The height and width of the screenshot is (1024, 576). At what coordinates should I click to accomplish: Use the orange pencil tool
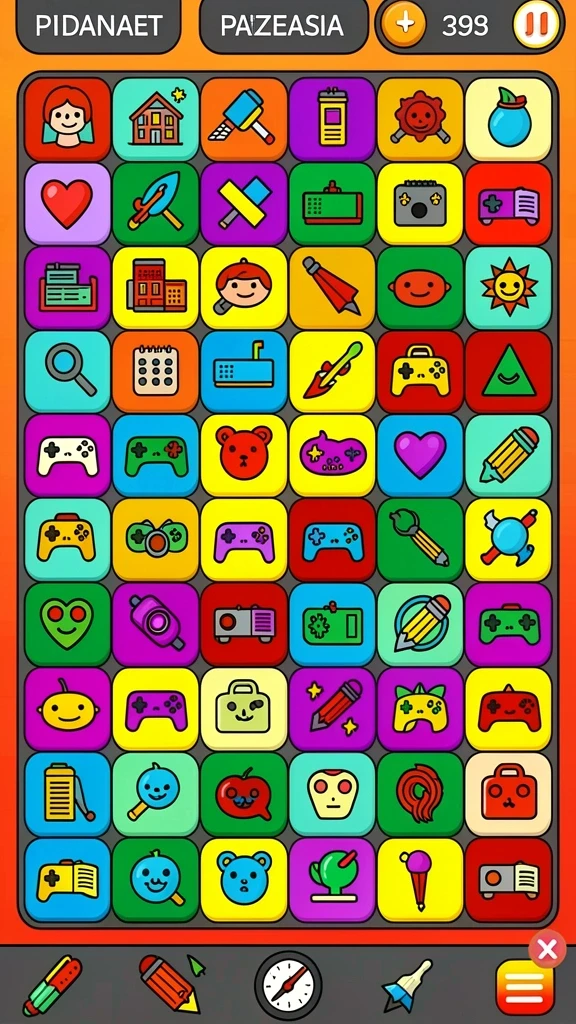[x=170, y=984]
